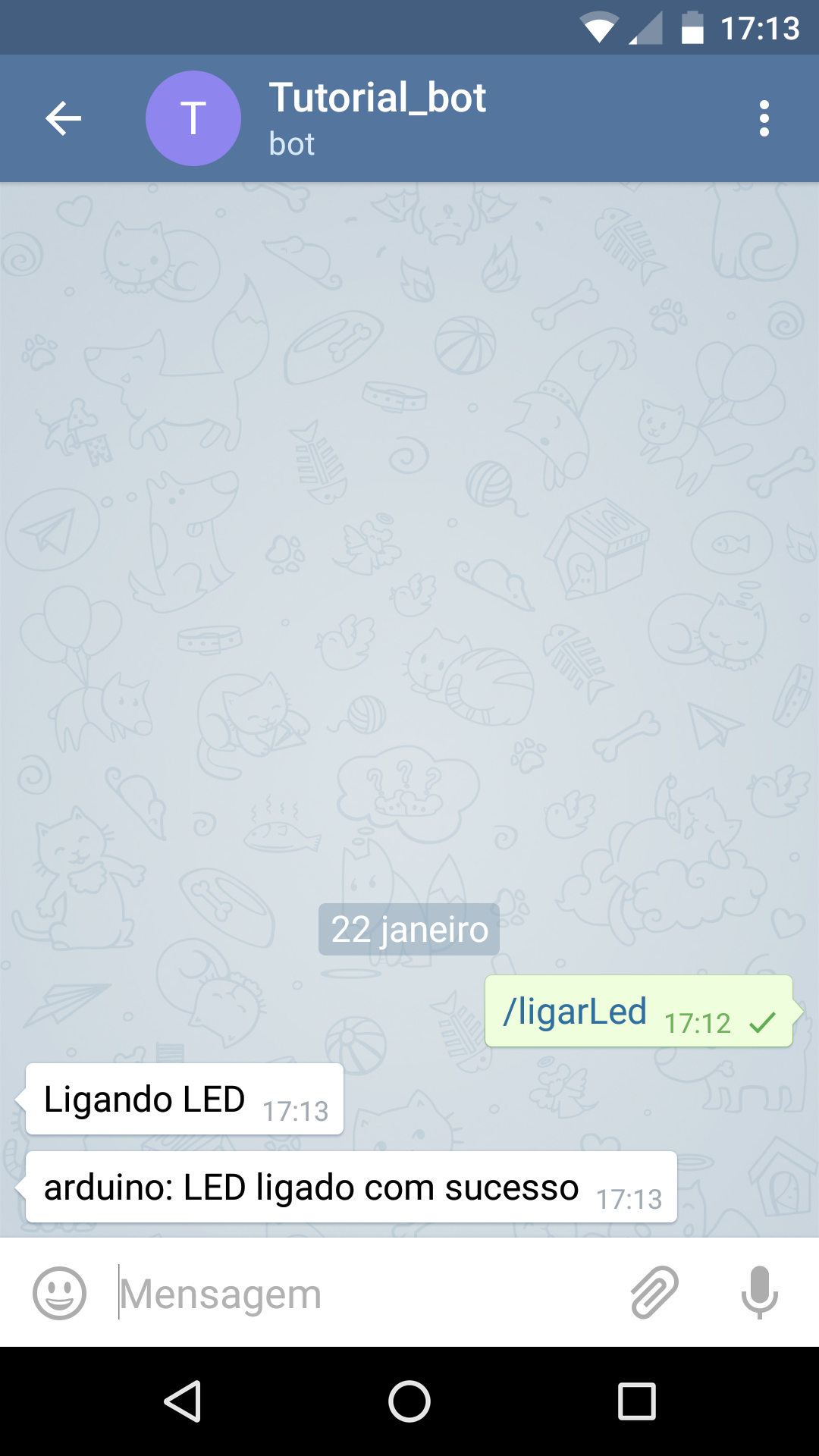Open Tutorial_bot profile from the avatar

click(x=193, y=118)
